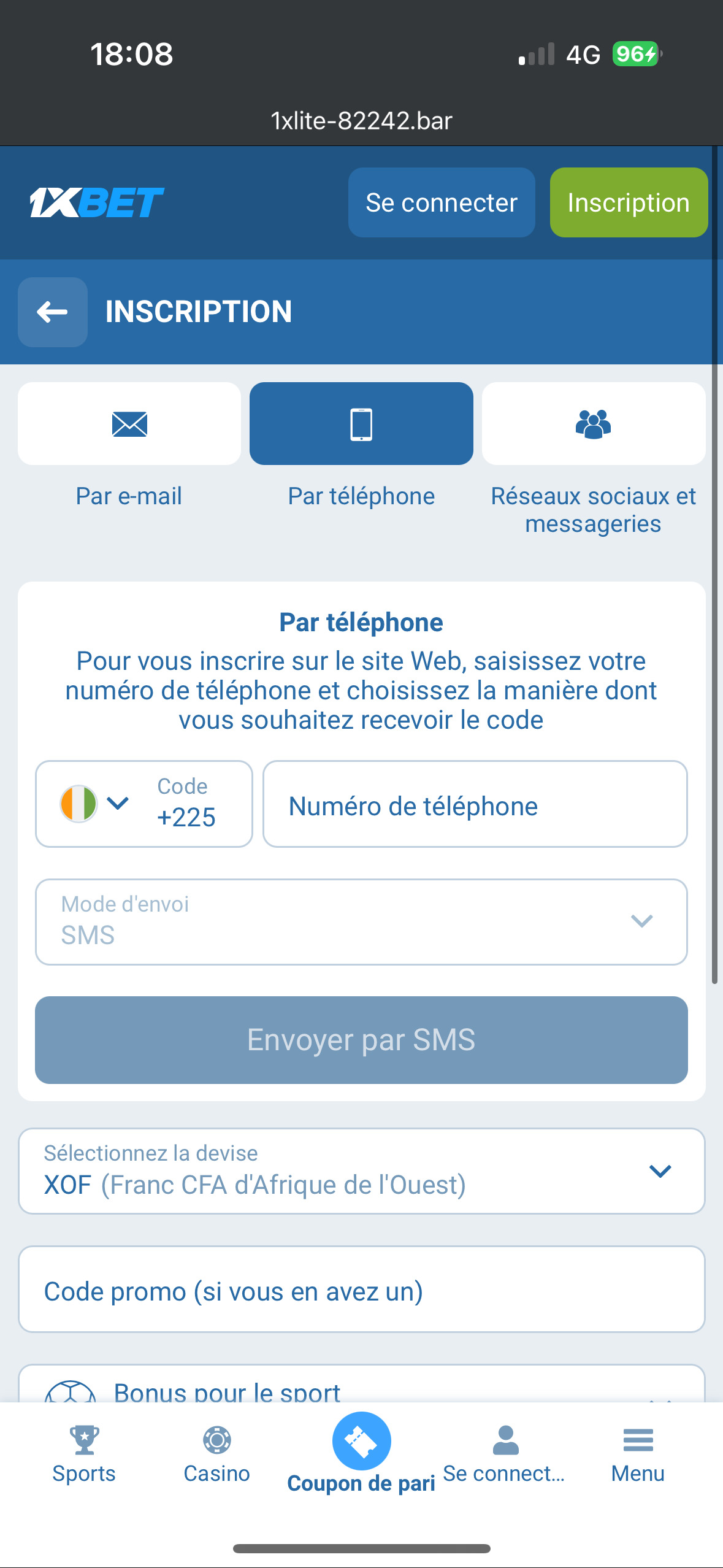Select the e-mail registration envelope icon
Screen dimensions: 723x1568
[x=128, y=423]
